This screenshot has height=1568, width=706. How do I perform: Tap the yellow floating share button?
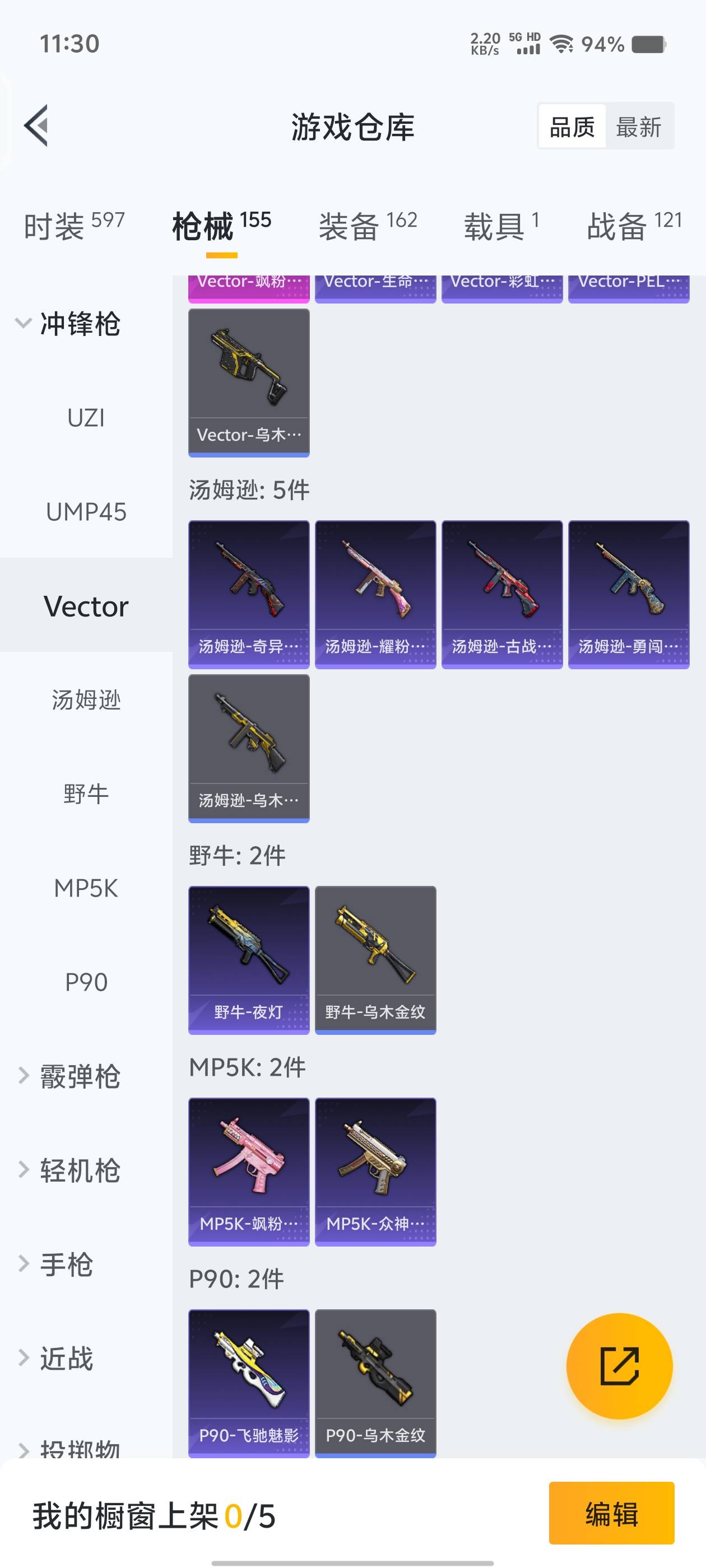(x=619, y=1366)
